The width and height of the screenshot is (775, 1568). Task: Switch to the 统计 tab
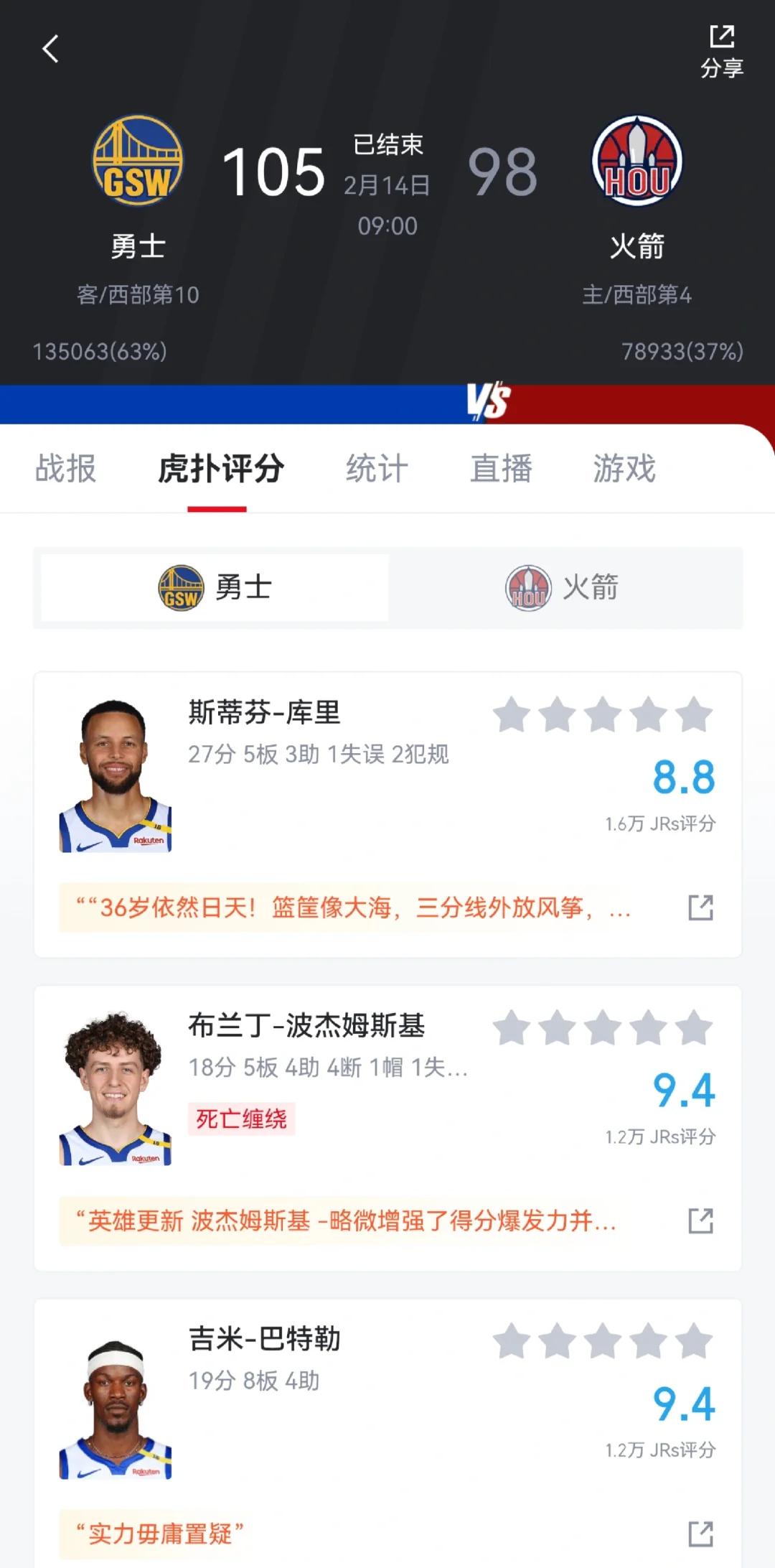[376, 470]
